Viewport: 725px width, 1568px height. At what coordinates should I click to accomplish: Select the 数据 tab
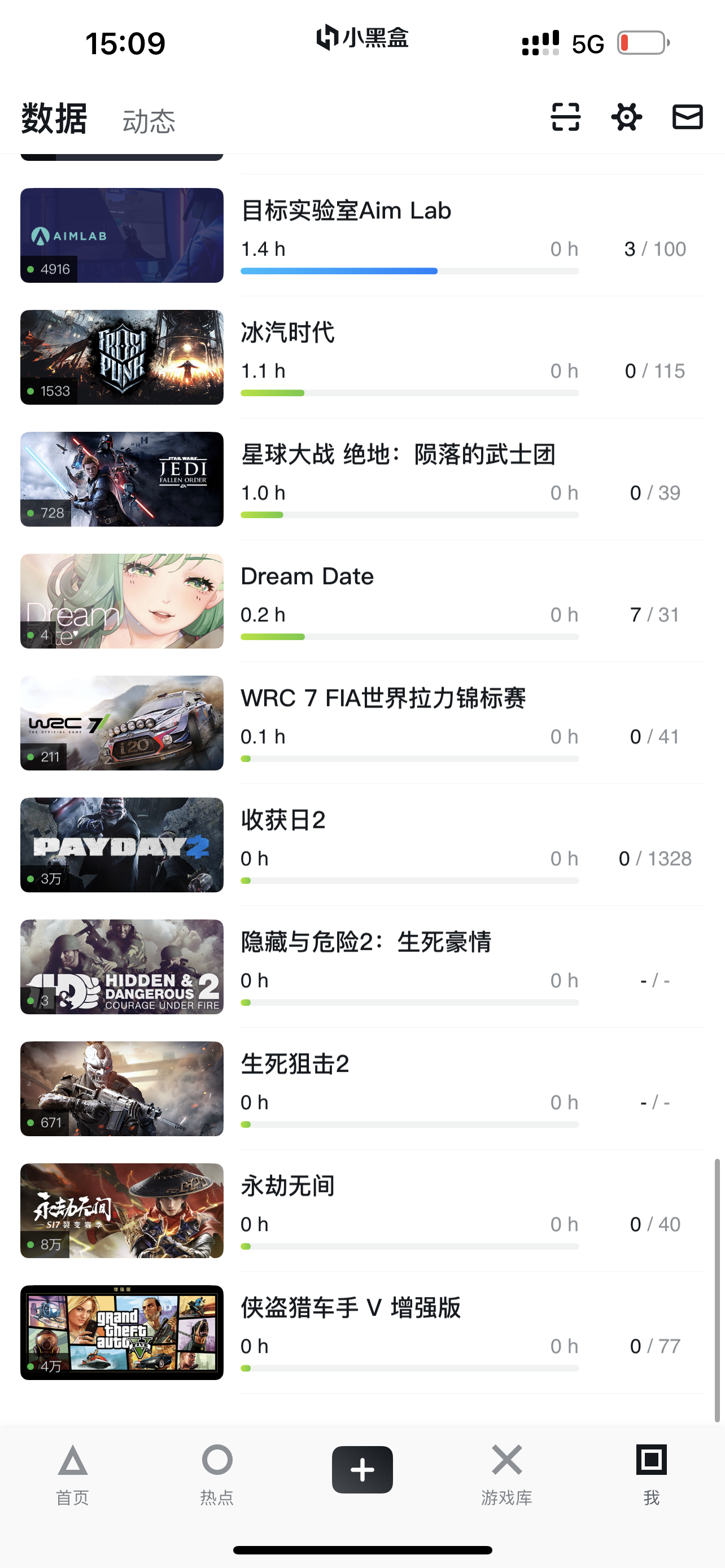point(54,118)
